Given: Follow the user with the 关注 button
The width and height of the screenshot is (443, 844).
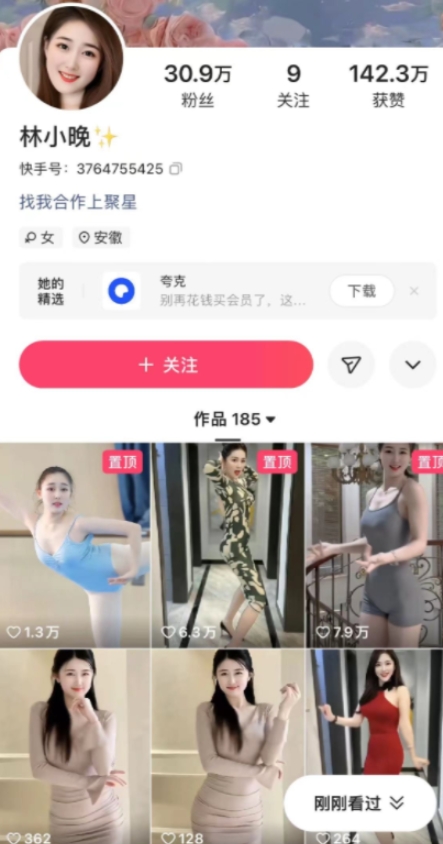Looking at the screenshot, I should pos(166,364).
